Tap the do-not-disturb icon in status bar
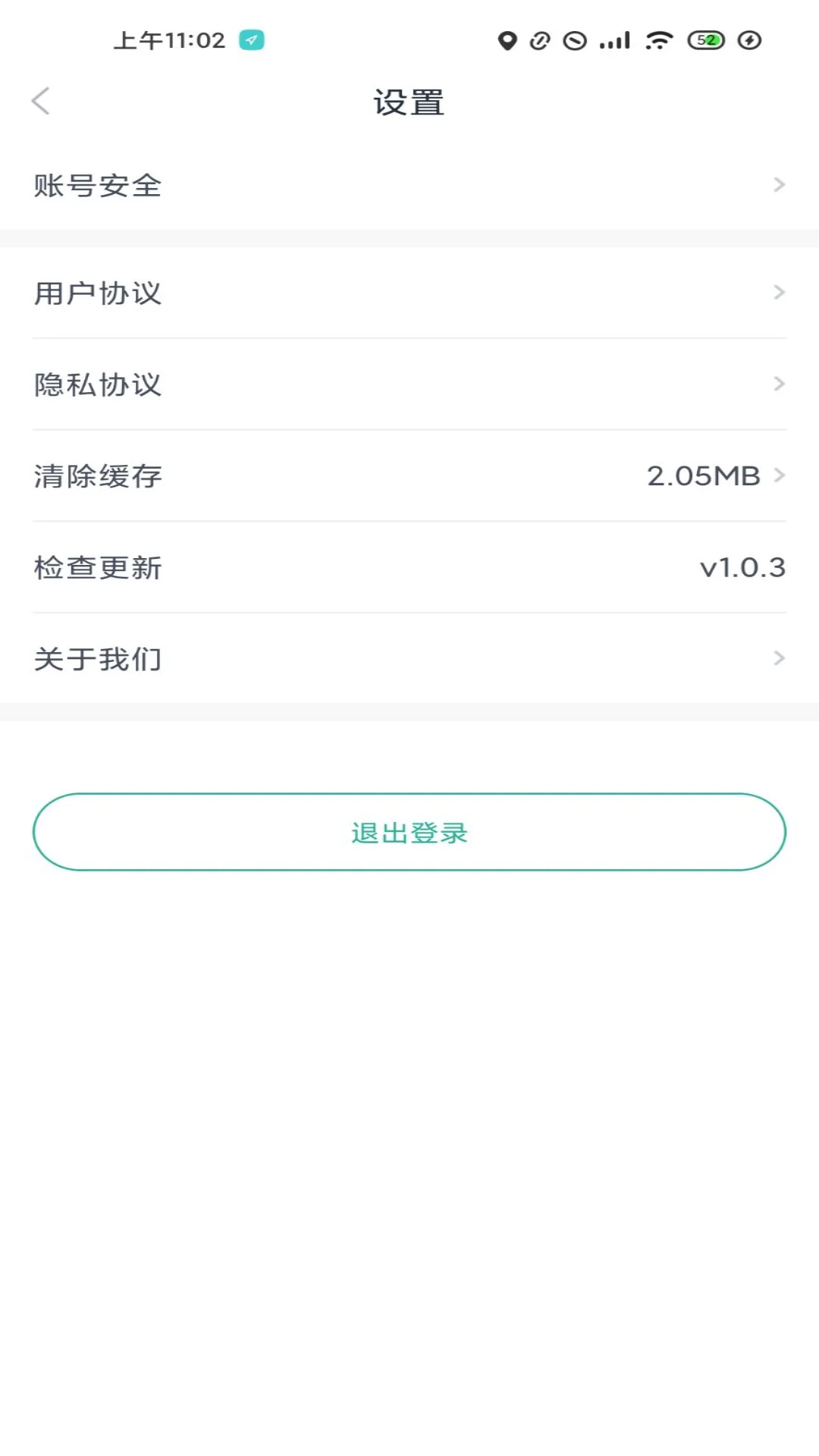Image resolution: width=819 pixels, height=1456 pixels. [575, 40]
